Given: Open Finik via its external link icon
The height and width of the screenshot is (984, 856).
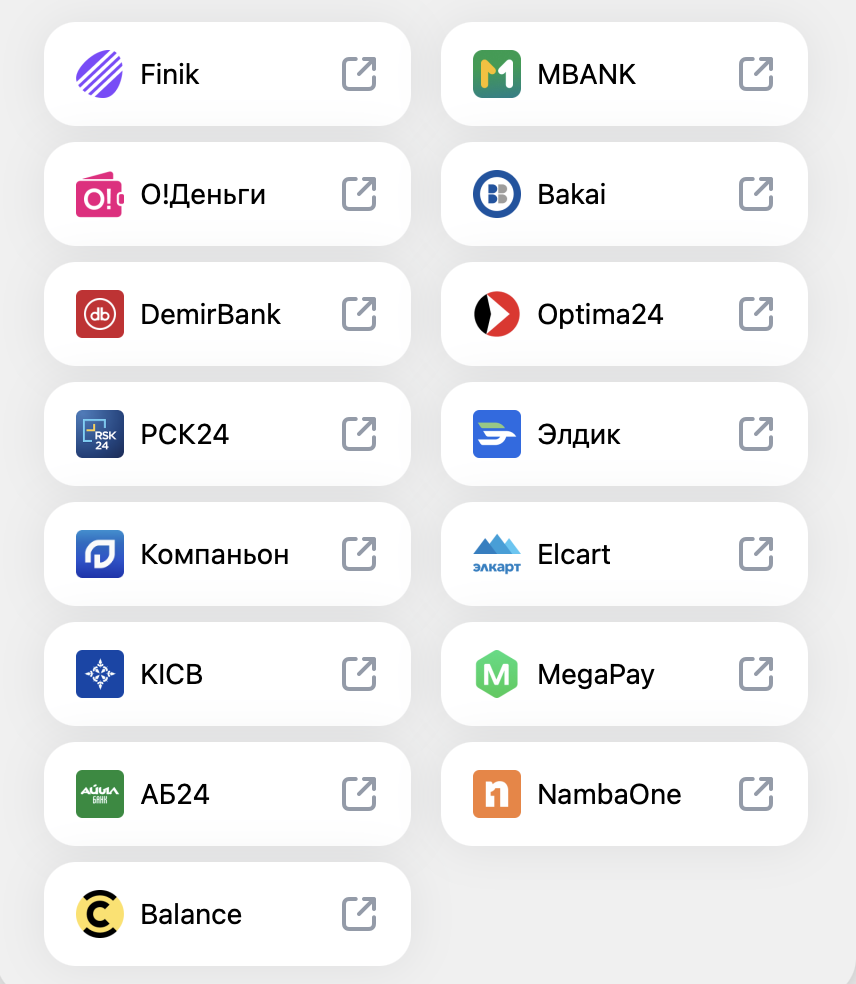Looking at the screenshot, I should (359, 74).
